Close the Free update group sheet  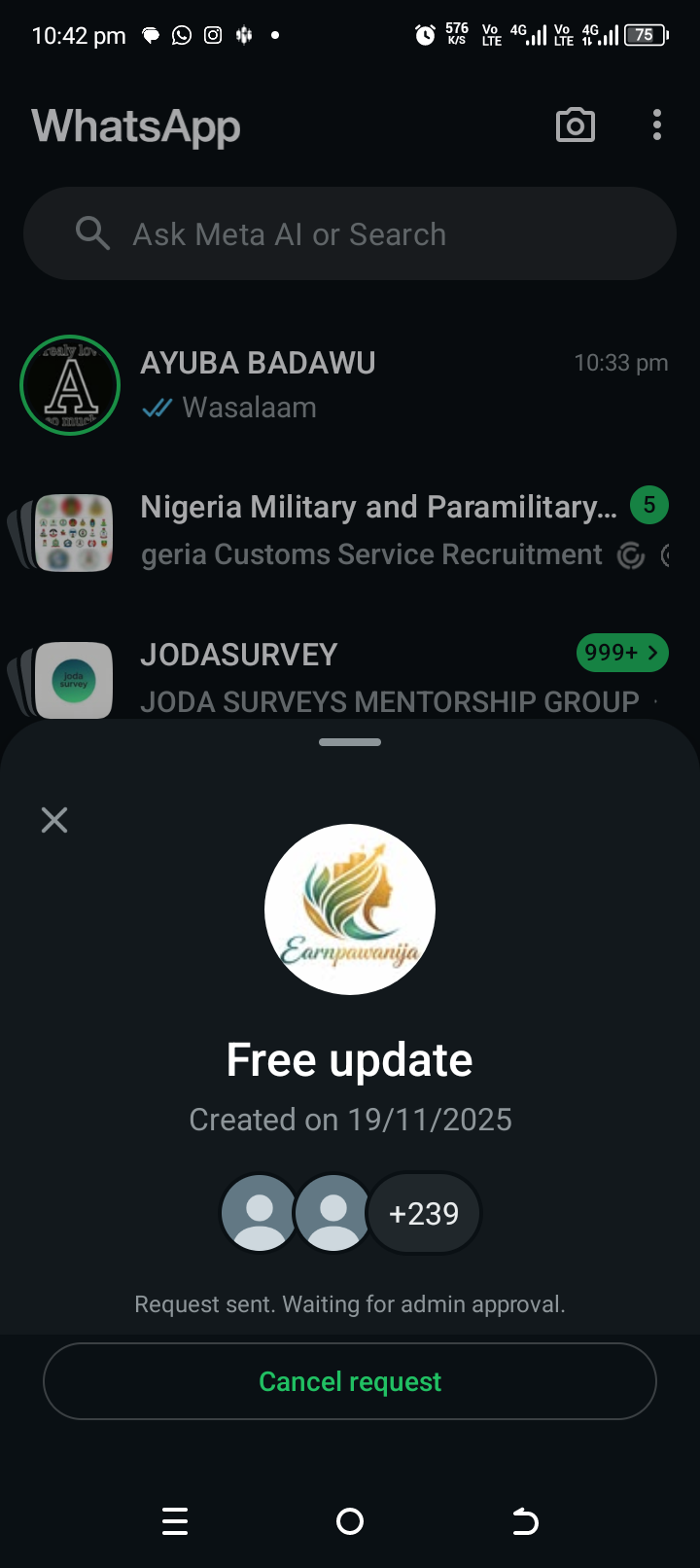(54, 820)
